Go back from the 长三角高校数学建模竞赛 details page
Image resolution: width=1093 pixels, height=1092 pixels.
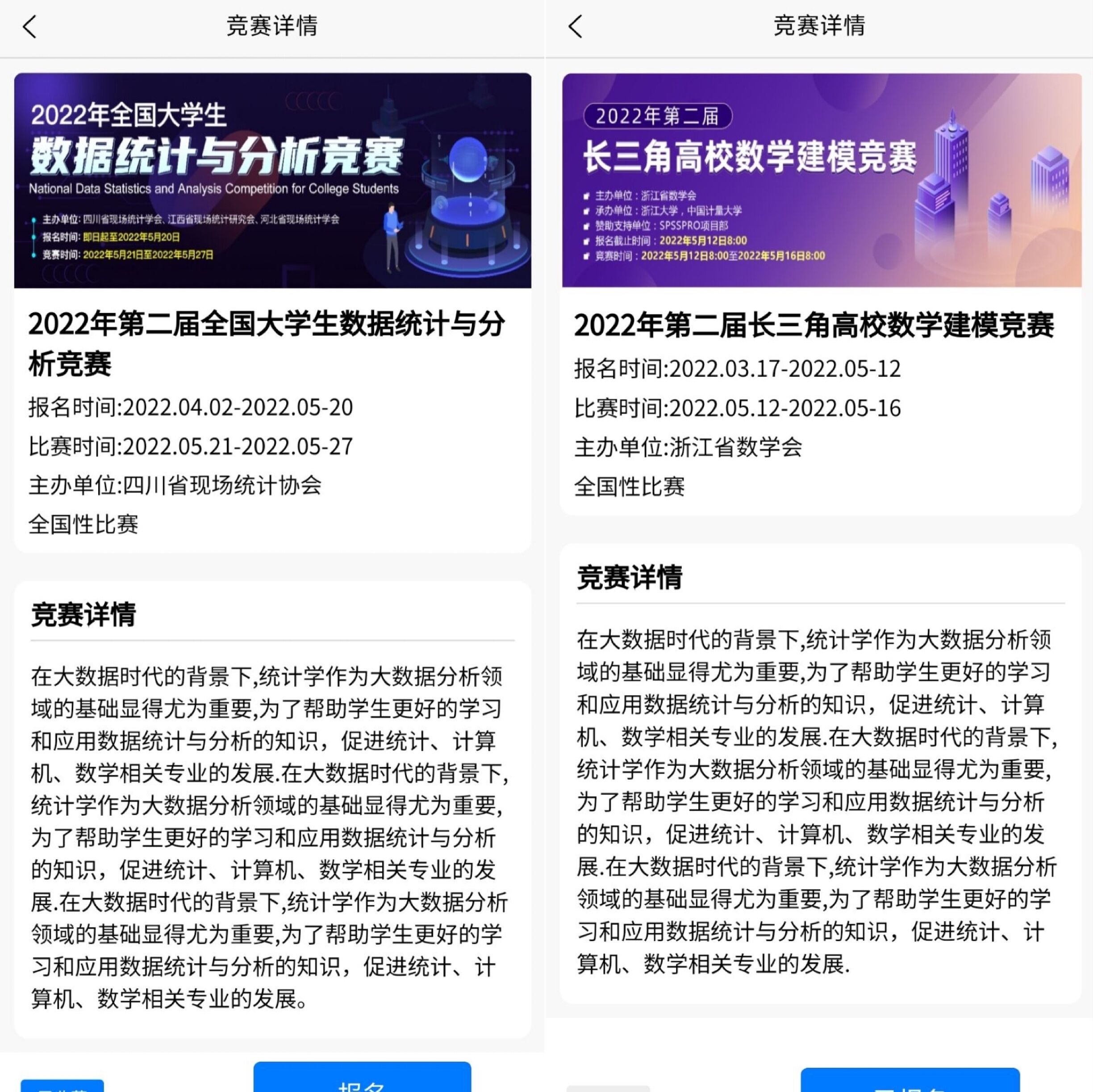pos(576,27)
